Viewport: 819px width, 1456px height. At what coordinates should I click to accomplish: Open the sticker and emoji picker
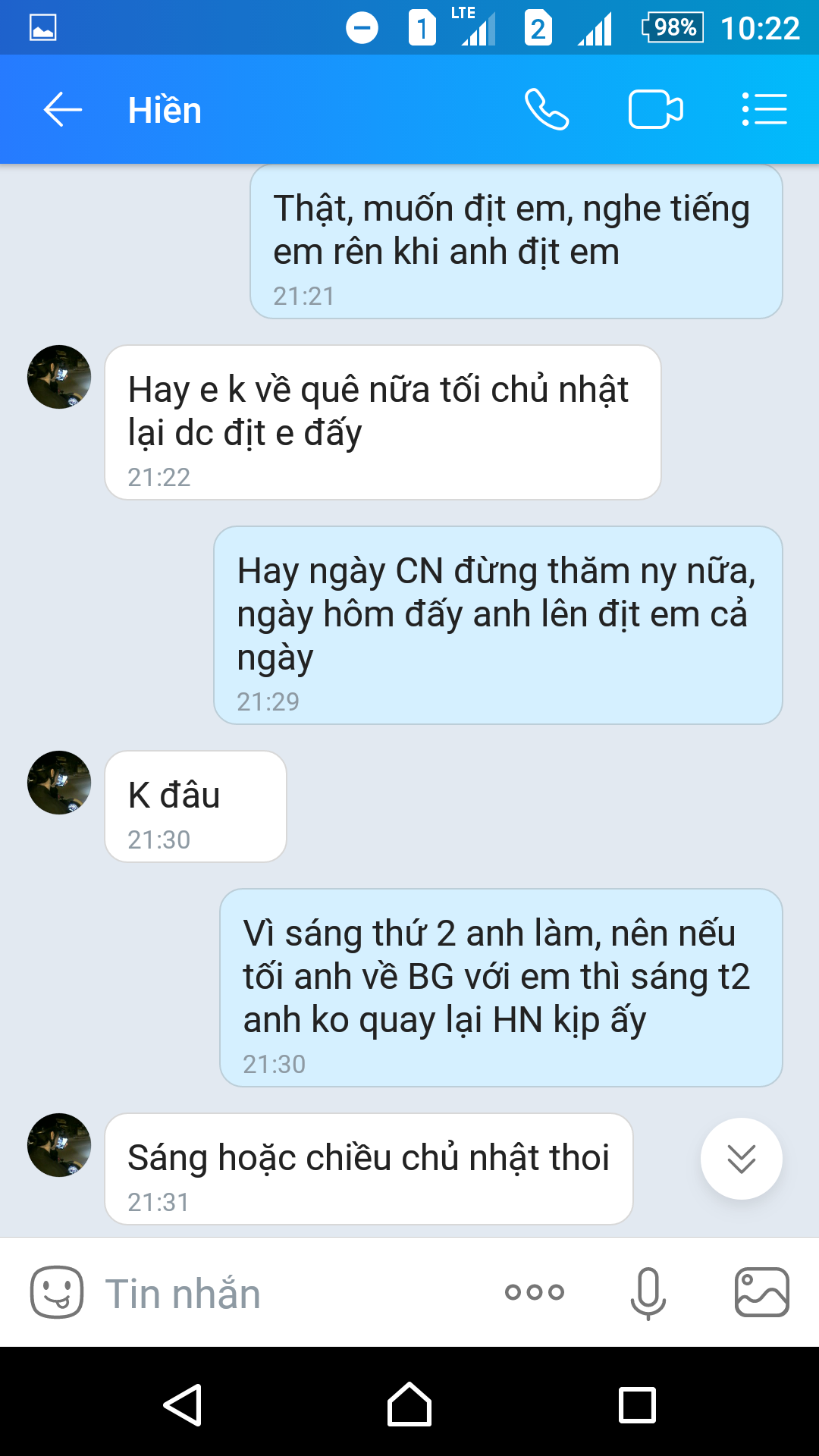pyautogui.click(x=57, y=1292)
